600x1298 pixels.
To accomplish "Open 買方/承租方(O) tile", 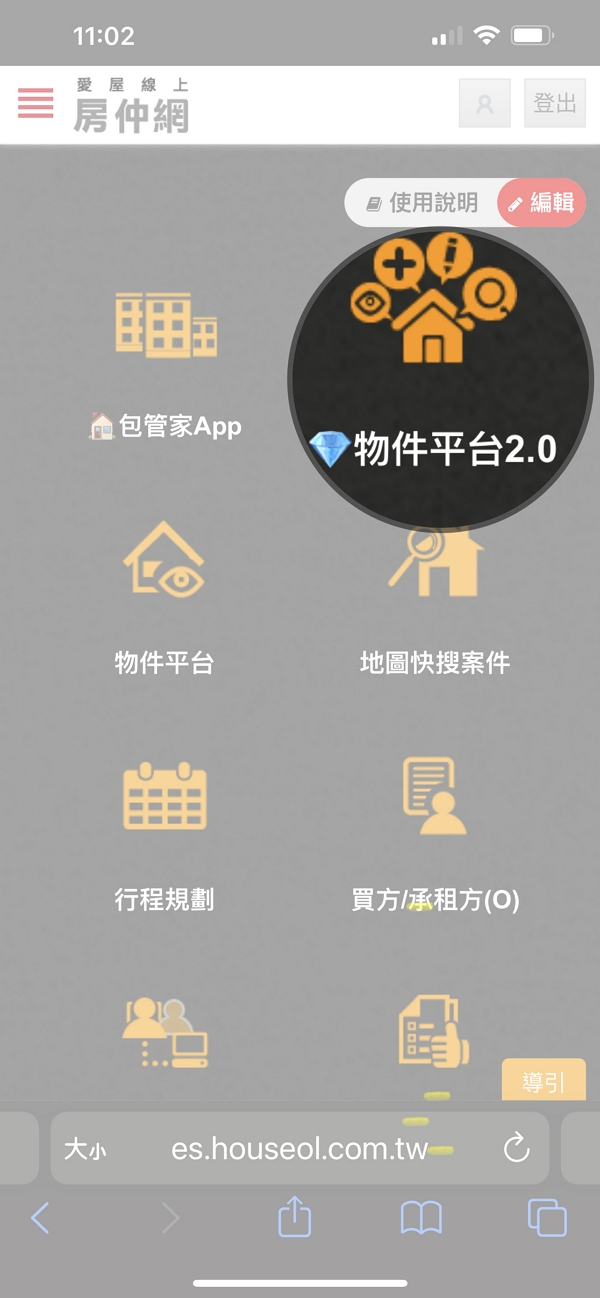I will tap(435, 835).
